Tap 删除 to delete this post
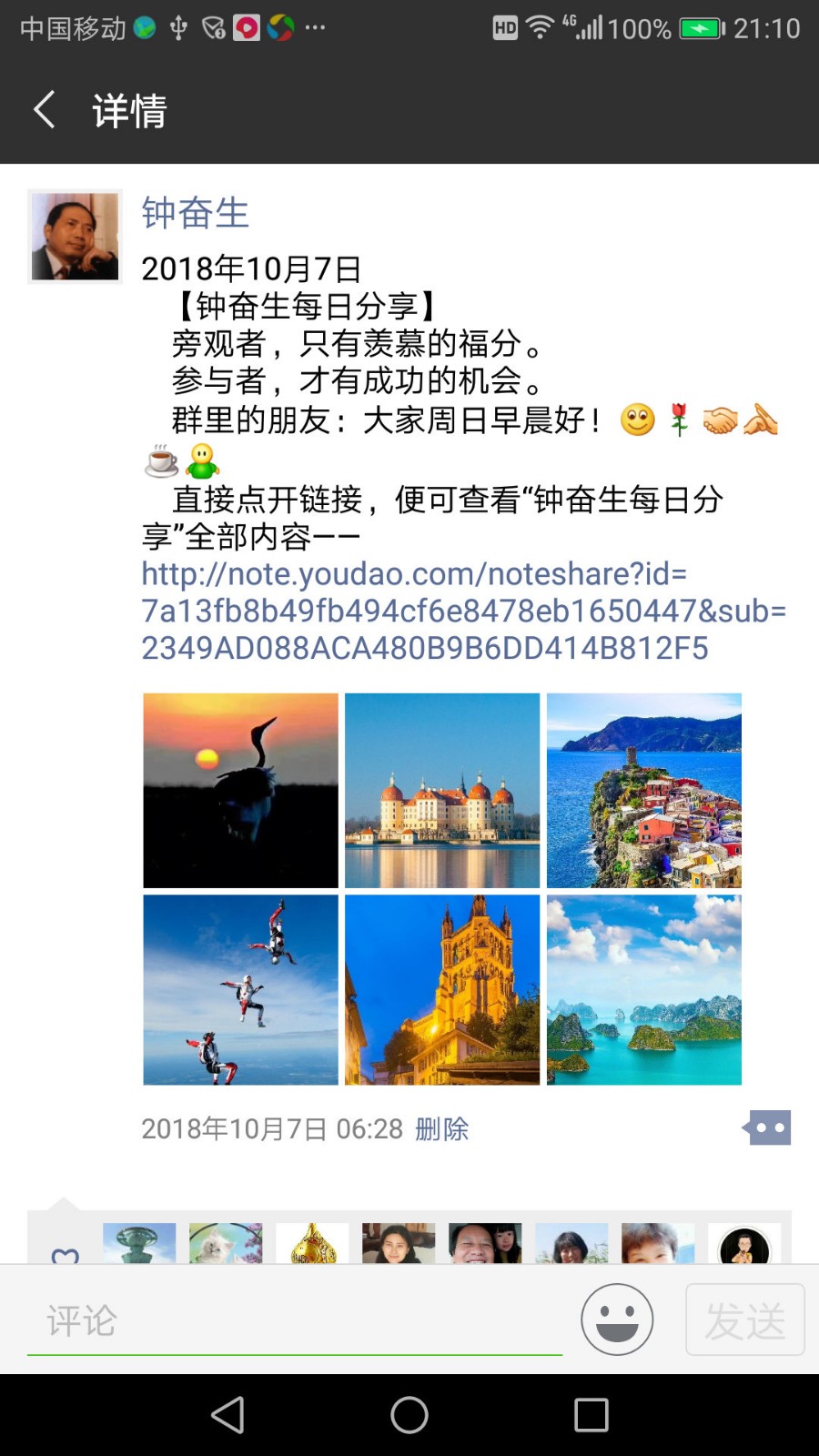 coord(441,1129)
